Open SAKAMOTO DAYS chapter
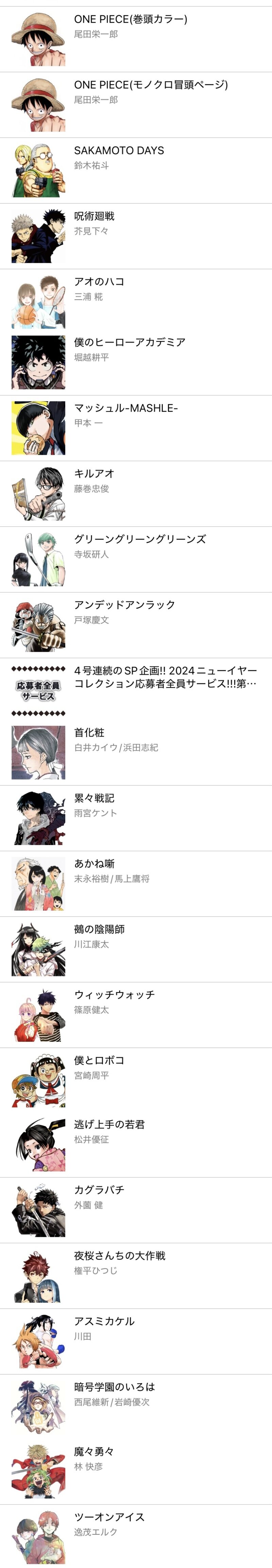 click(x=136, y=171)
